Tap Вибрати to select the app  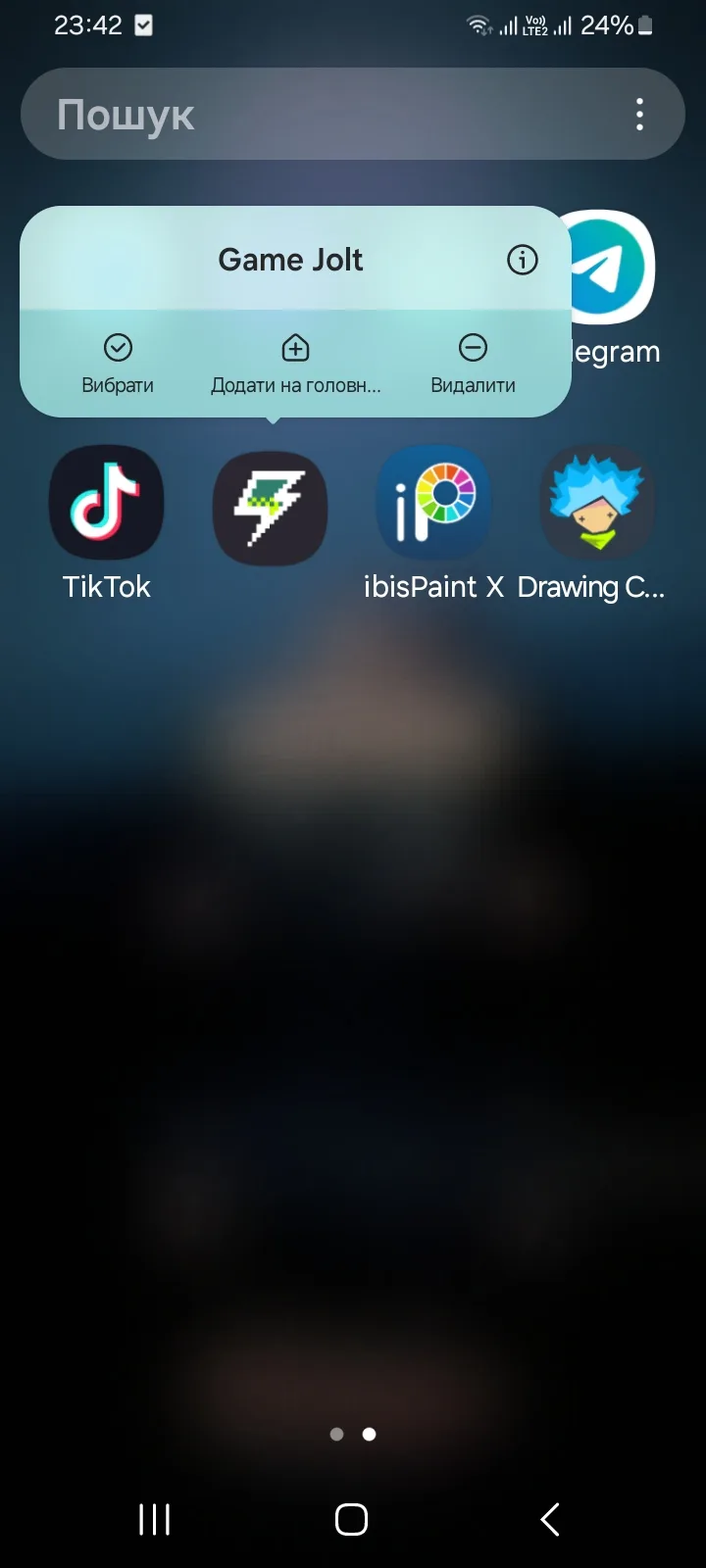pos(118,365)
